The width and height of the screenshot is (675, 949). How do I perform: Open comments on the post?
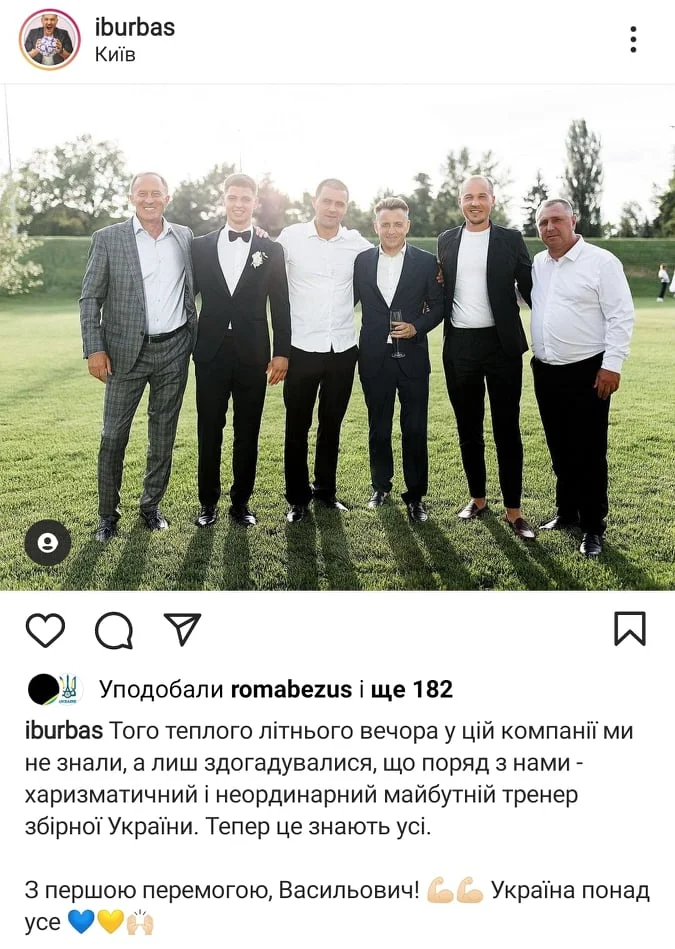pos(114,630)
